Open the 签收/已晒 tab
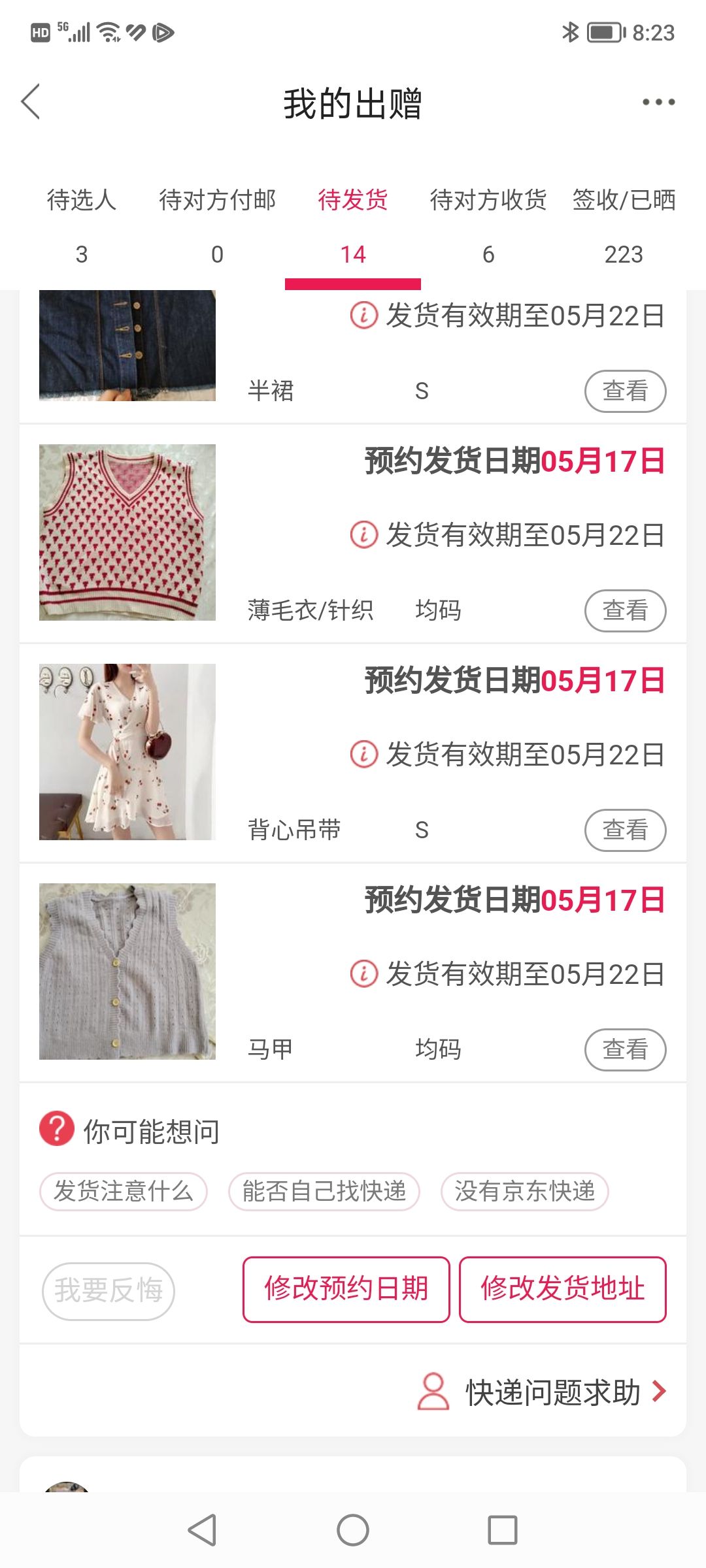Image resolution: width=706 pixels, height=1568 pixels. tap(624, 226)
